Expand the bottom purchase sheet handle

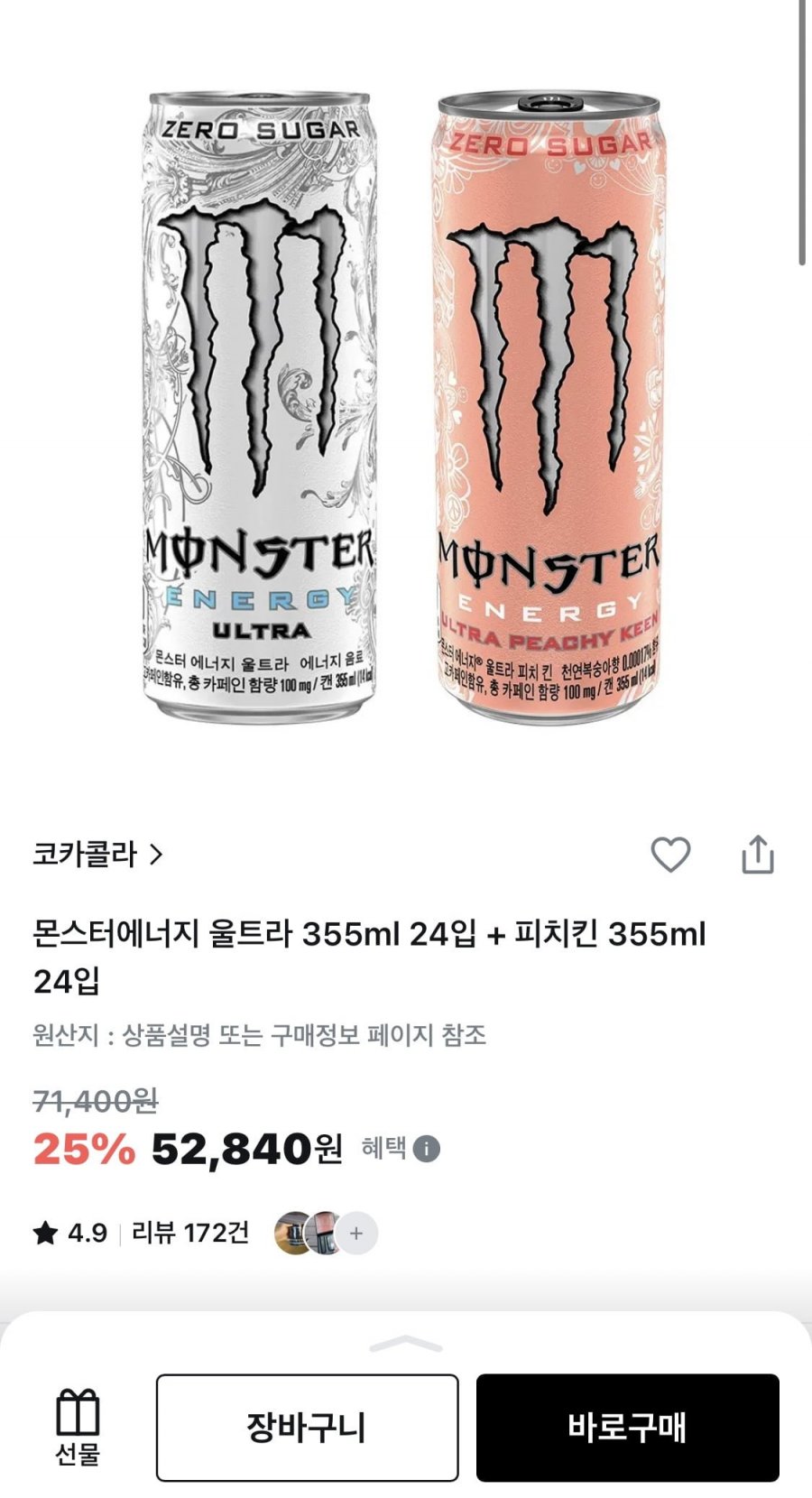[x=406, y=1345]
